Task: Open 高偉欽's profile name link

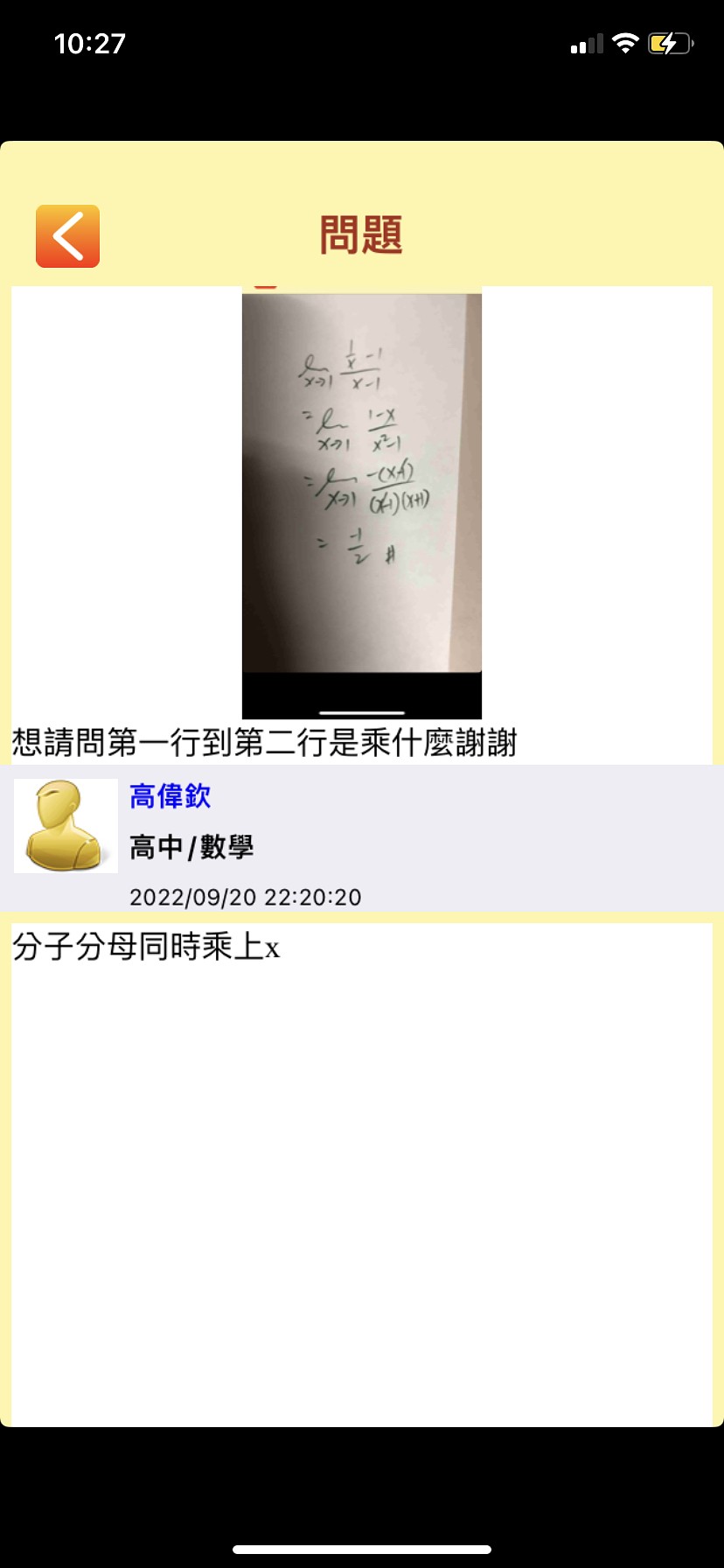Action: tap(170, 796)
